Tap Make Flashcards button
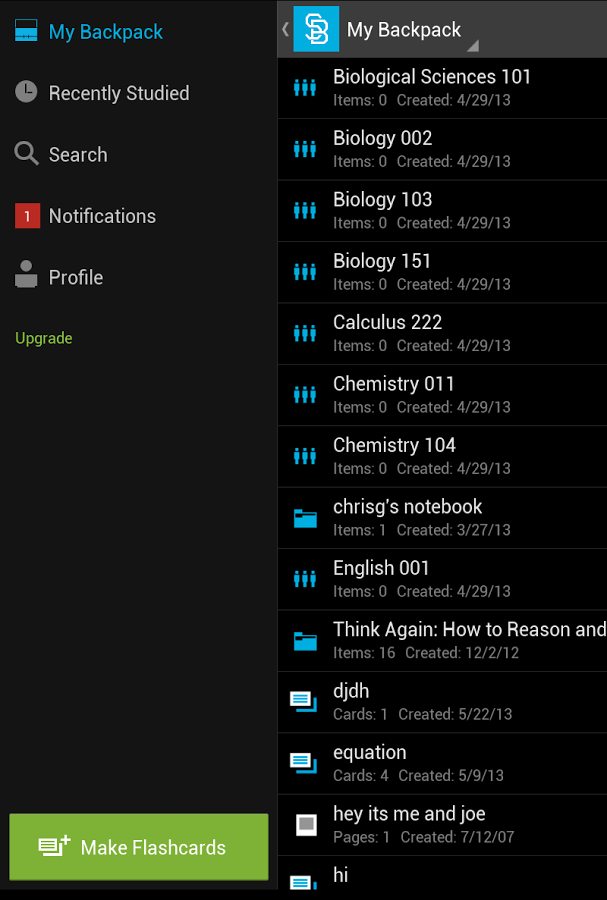This screenshot has width=607, height=900. pos(139,847)
